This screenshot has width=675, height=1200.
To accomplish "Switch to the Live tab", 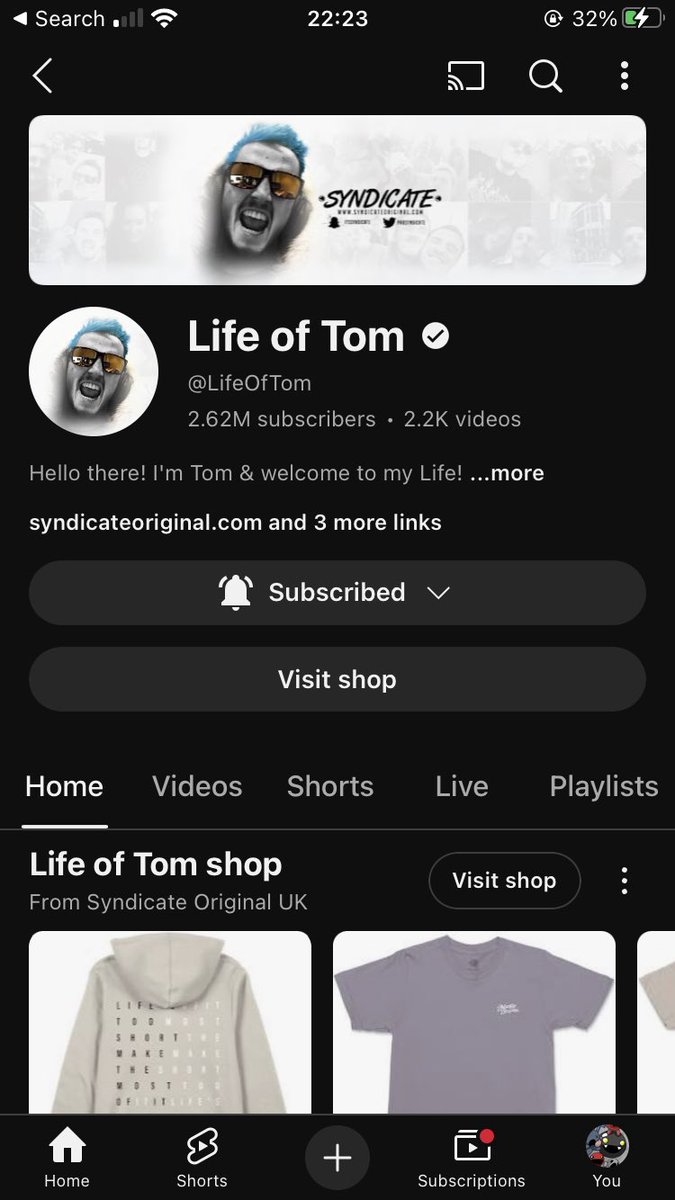I will pos(462,786).
